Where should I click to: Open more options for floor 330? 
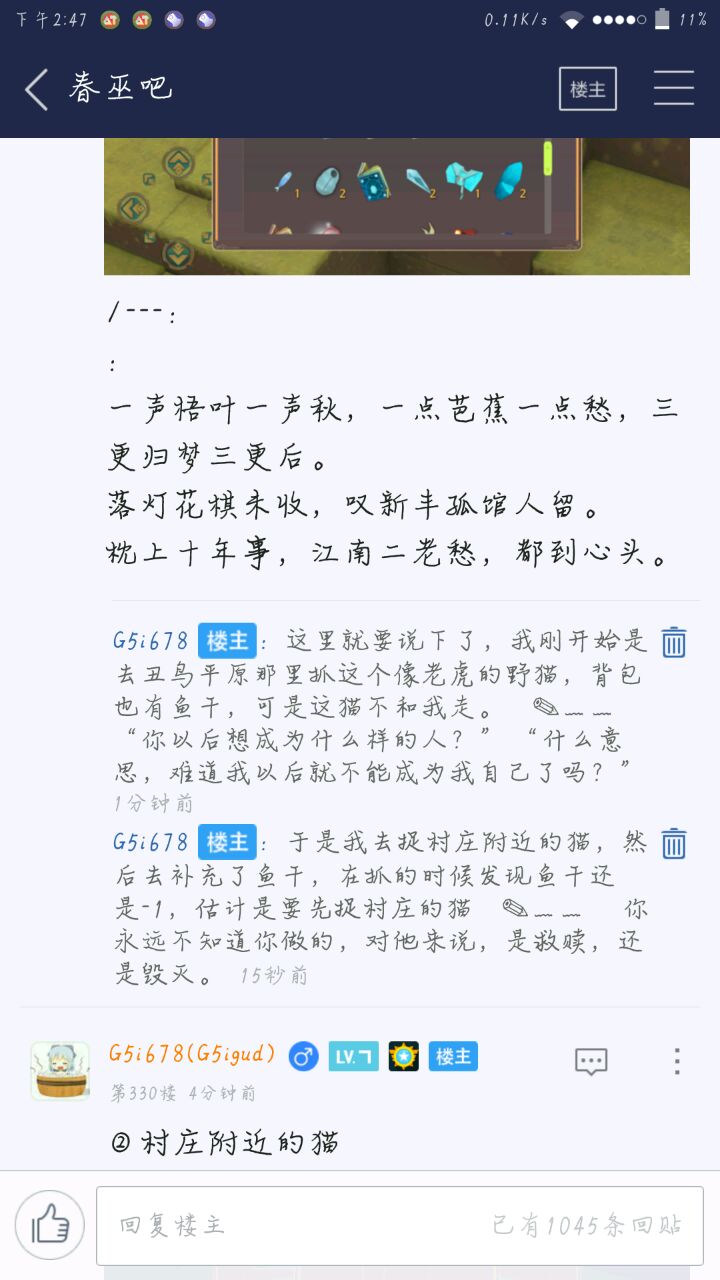pyautogui.click(x=677, y=1061)
